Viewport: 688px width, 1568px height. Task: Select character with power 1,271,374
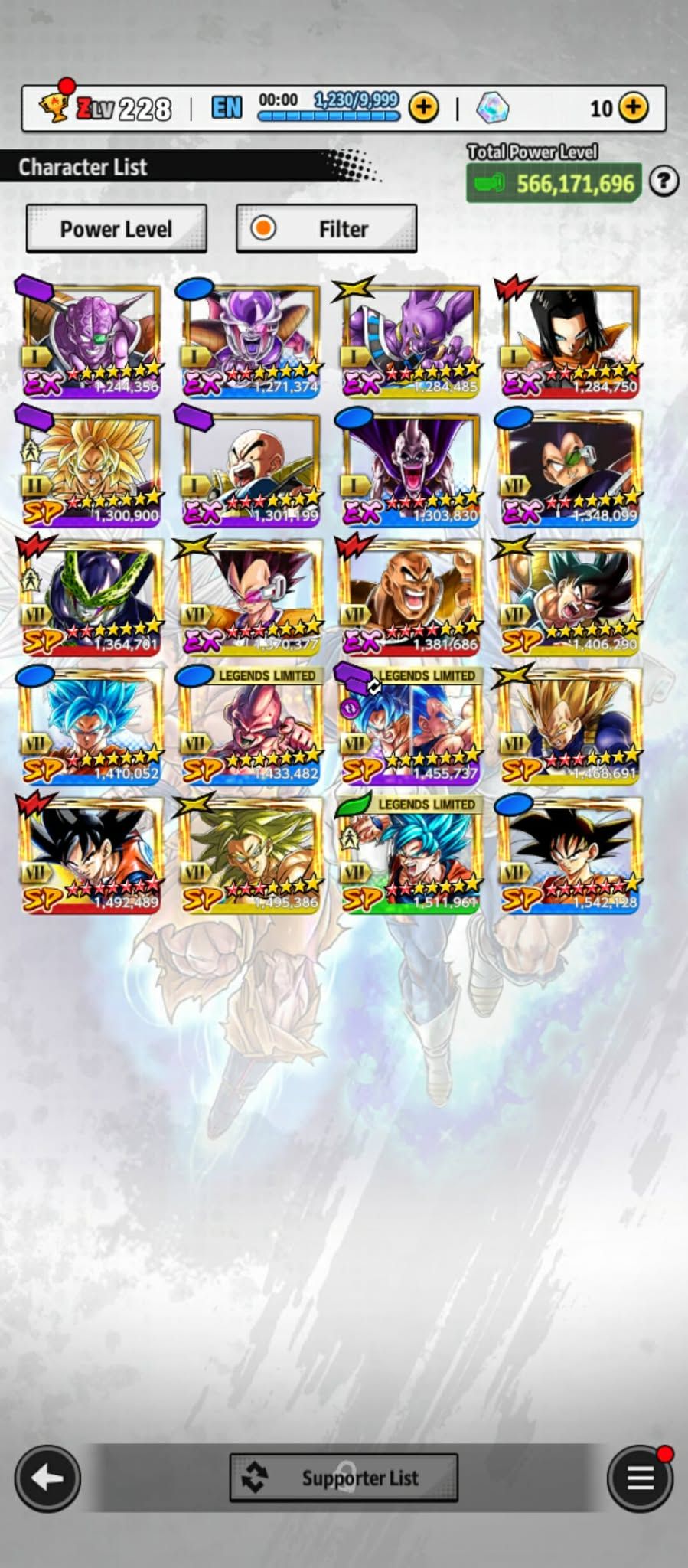[252, 338]
